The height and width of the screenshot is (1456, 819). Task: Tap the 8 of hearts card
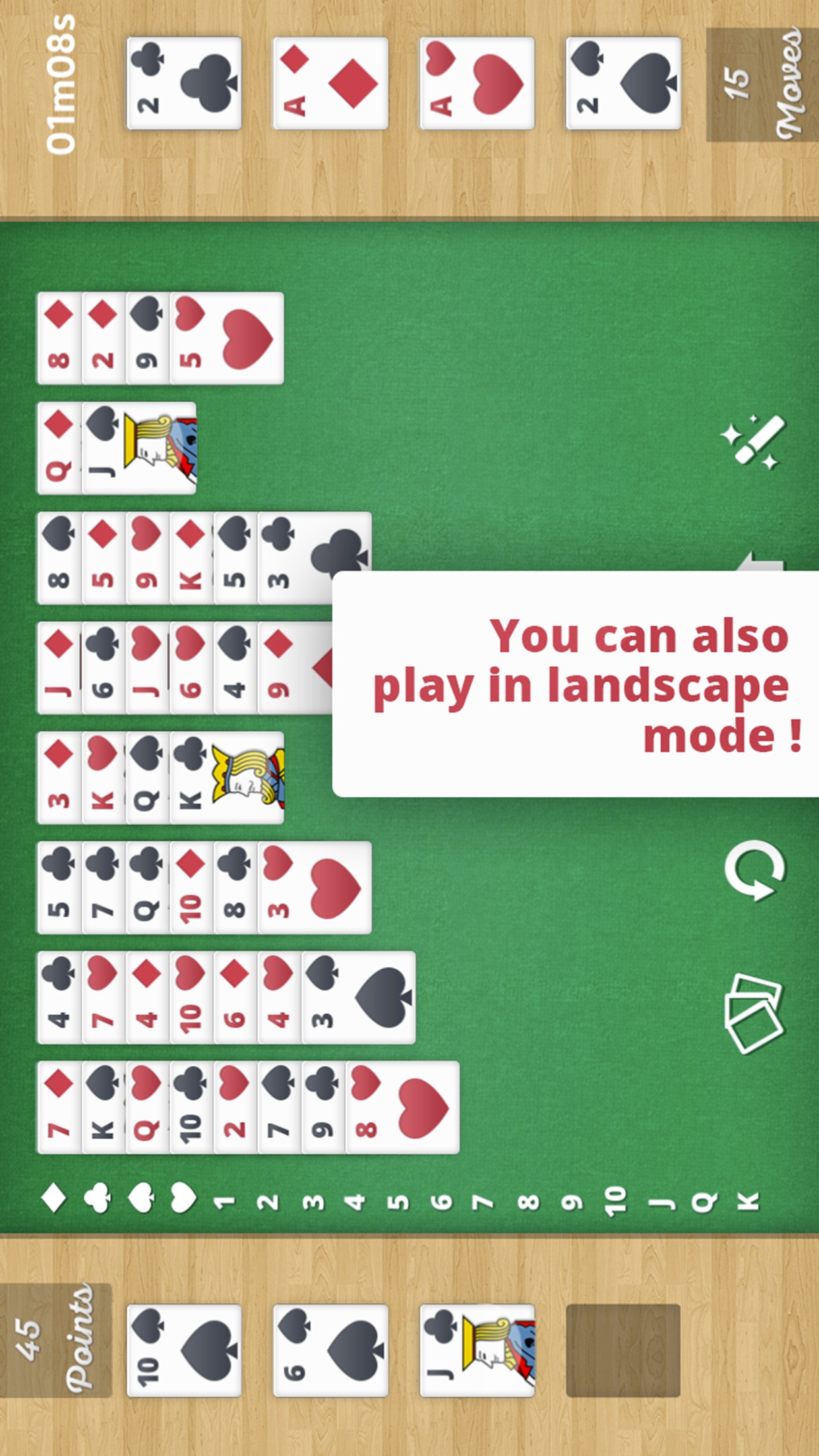tap(403, 1108)
